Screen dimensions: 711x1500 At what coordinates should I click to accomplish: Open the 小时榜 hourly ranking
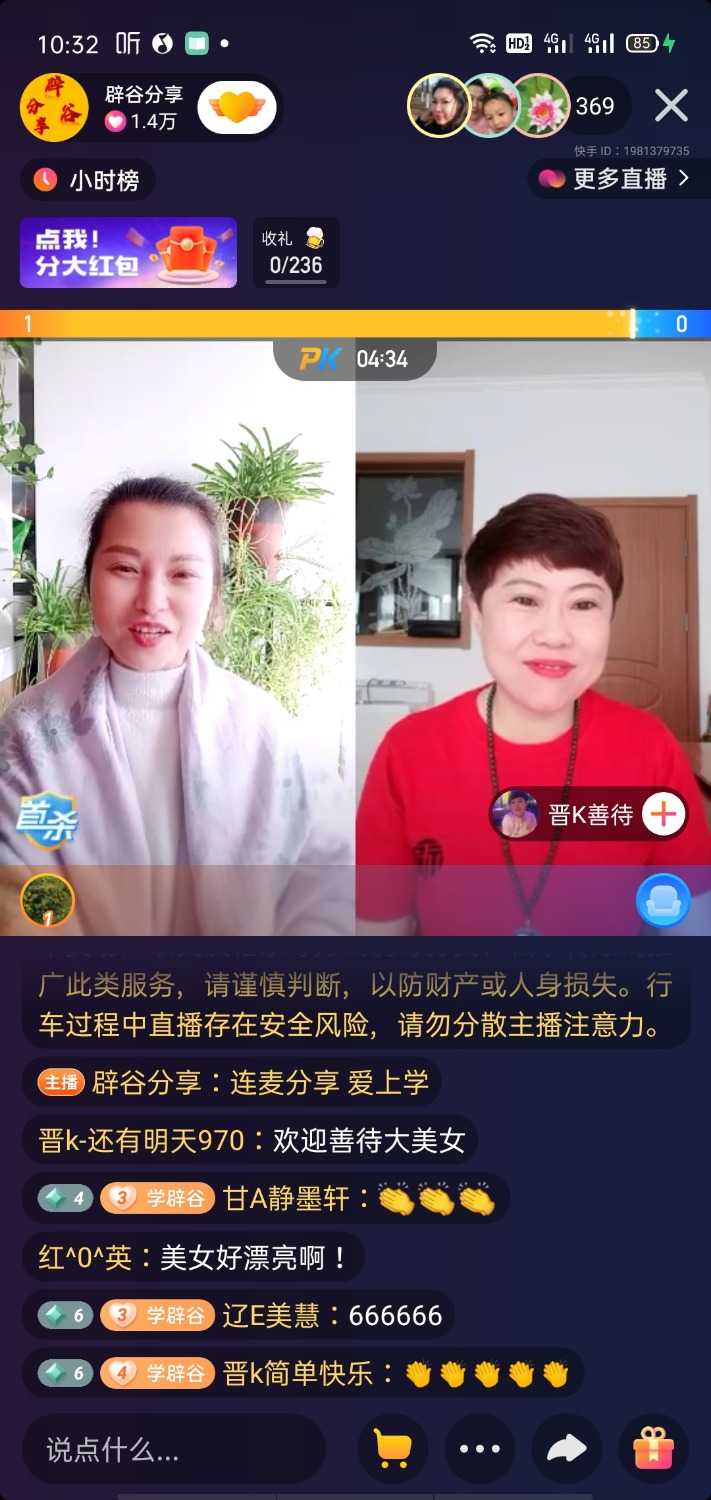click(88, 180)
